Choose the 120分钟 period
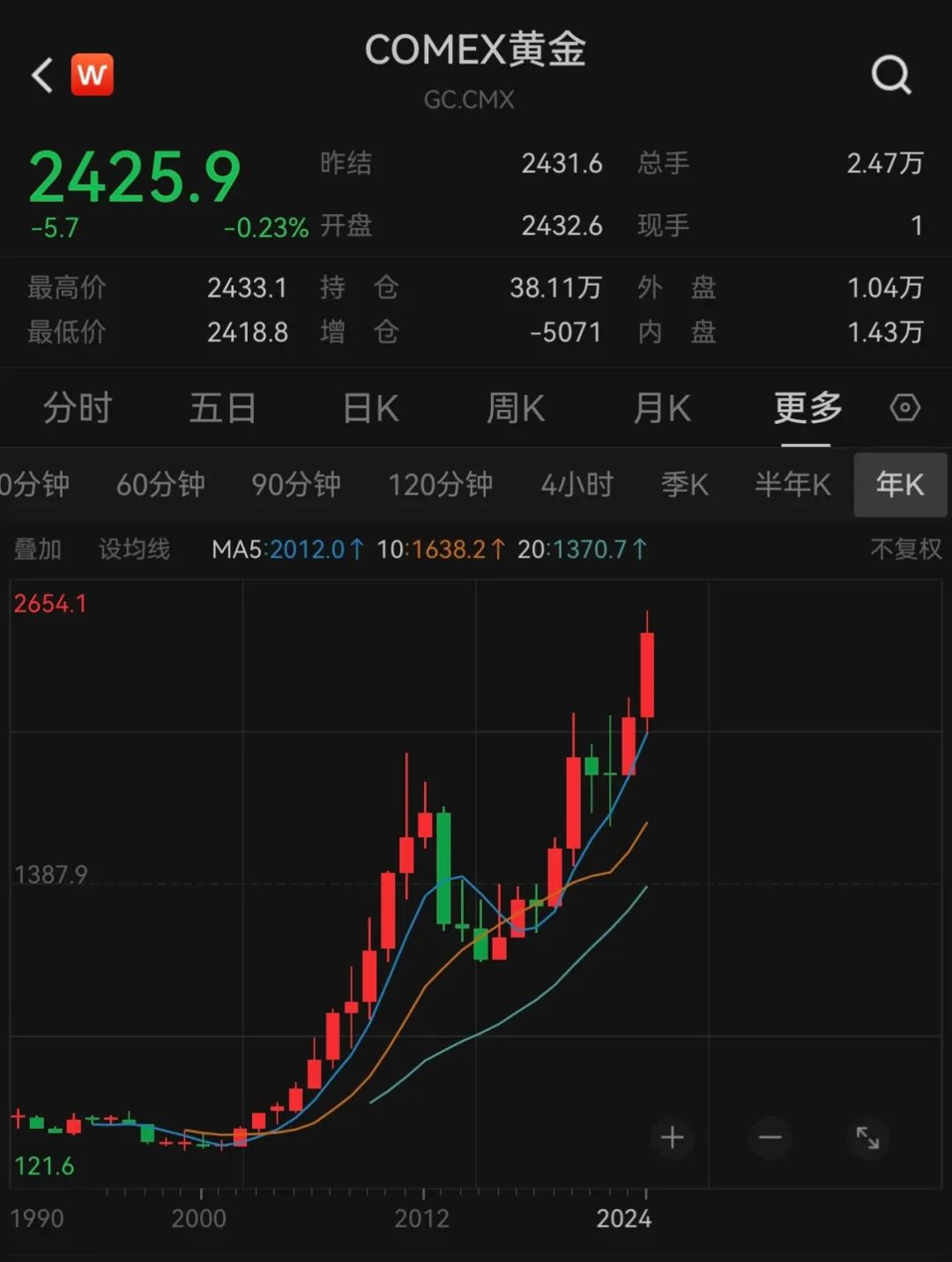 (440, 484)
